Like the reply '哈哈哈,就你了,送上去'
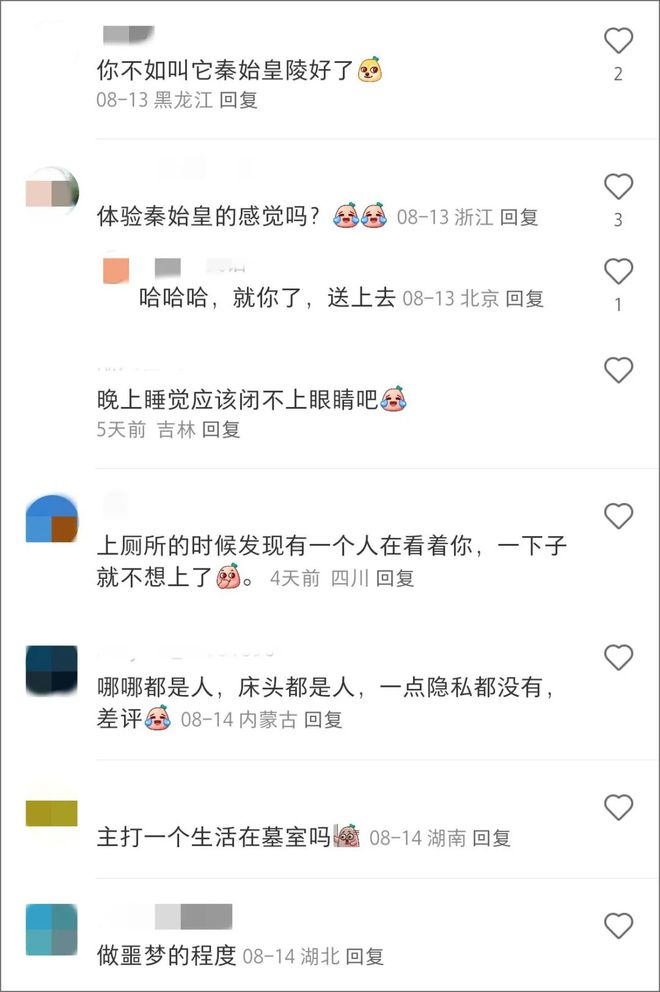This screenshot has height=992, width=660. pos(619,271)
